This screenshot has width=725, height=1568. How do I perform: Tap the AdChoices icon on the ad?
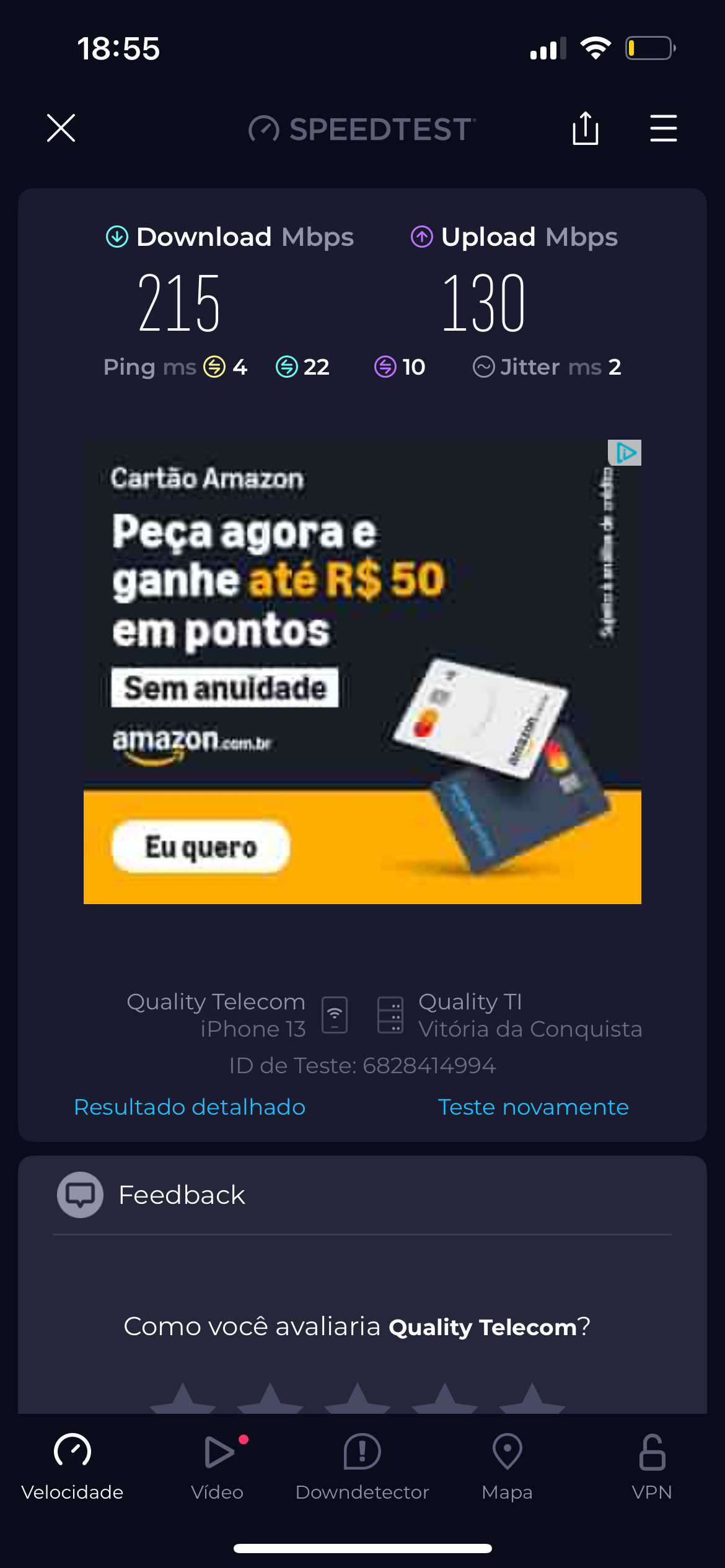[x=625, y=453]
